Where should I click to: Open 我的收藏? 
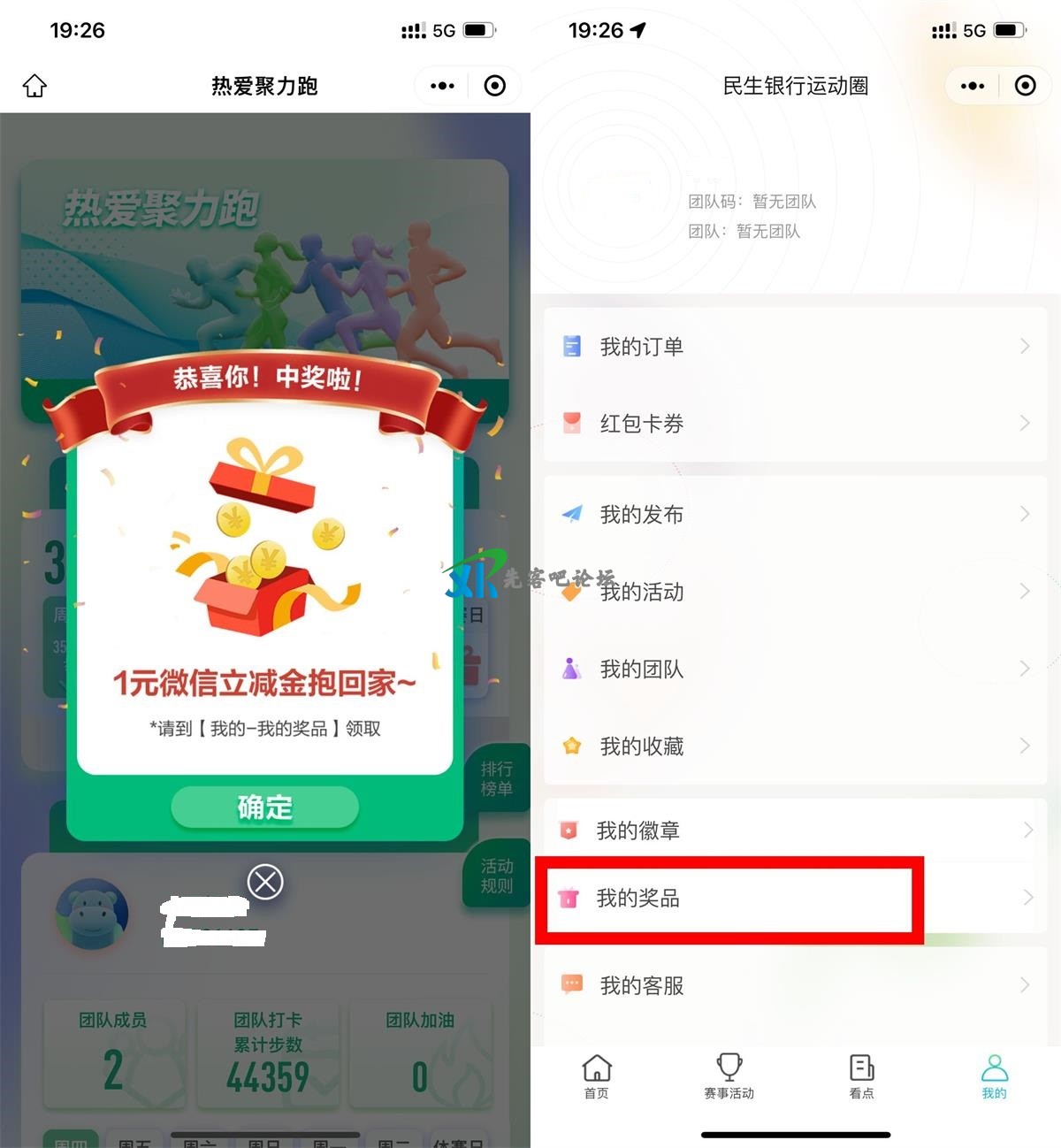(x=794, y=746)
